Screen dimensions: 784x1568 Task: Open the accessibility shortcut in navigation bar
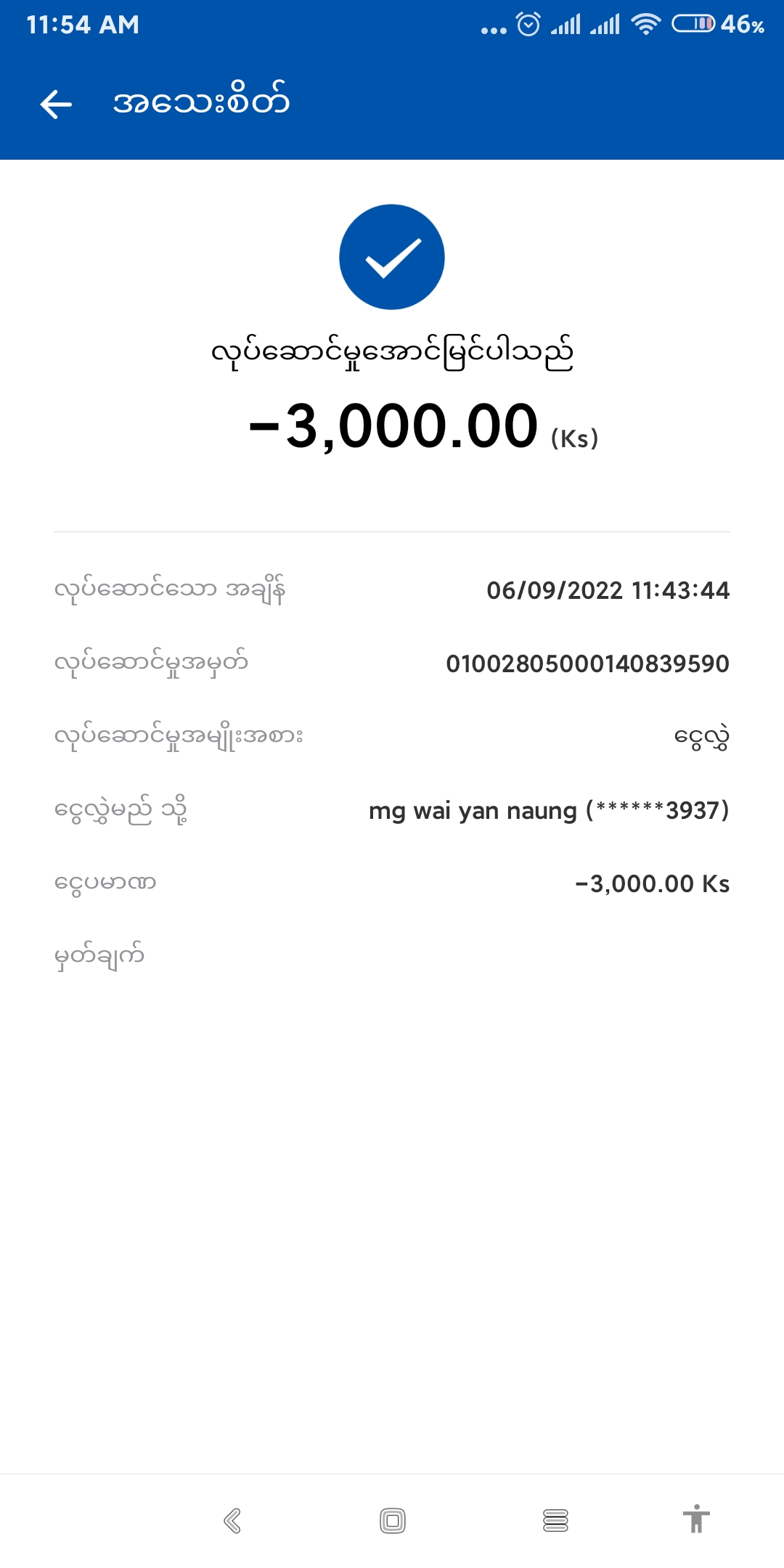(696, 1519)
